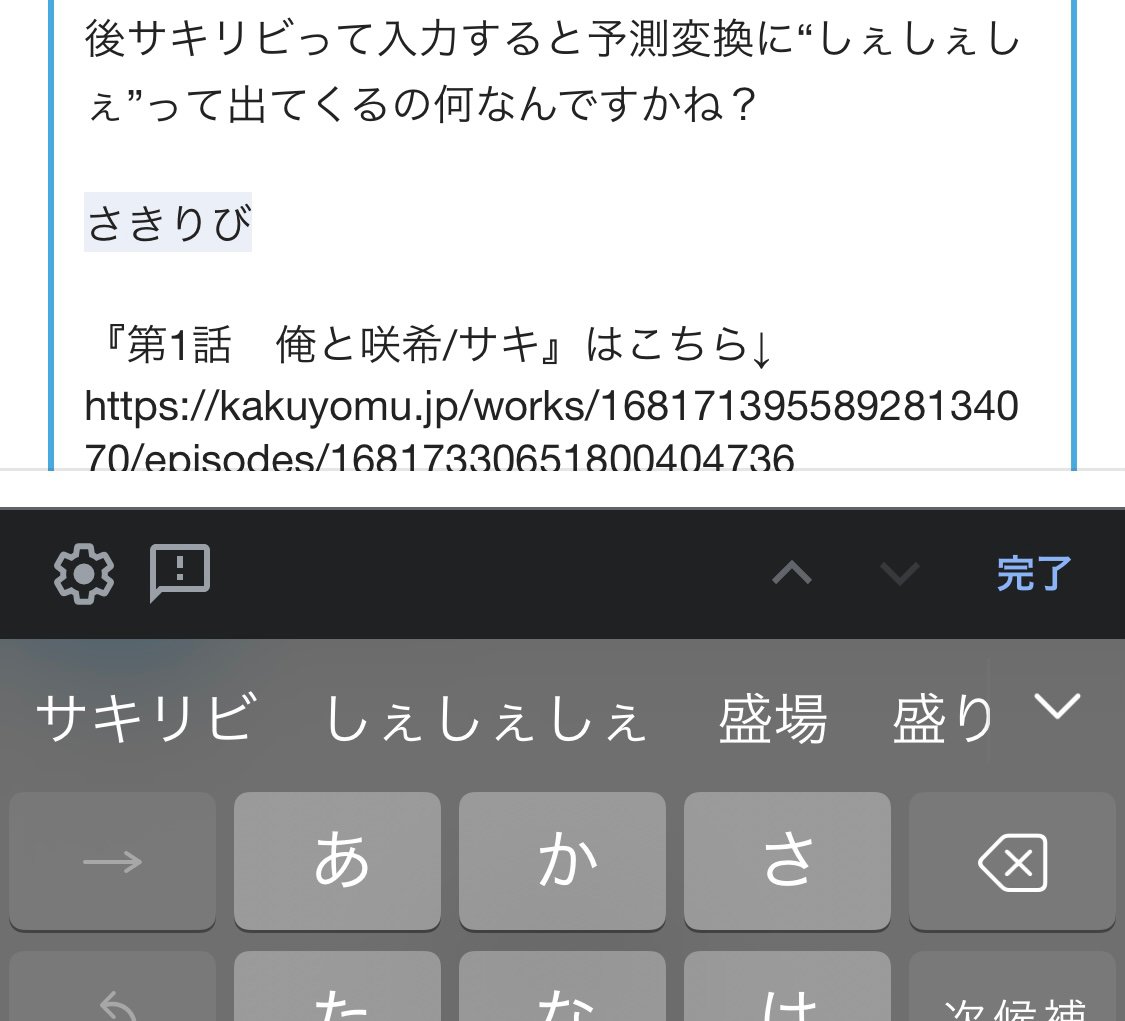Image resolution: width=1125 pixels, height=1021 pixels.
Task: Tap the さ key
Action: (787, 861)
